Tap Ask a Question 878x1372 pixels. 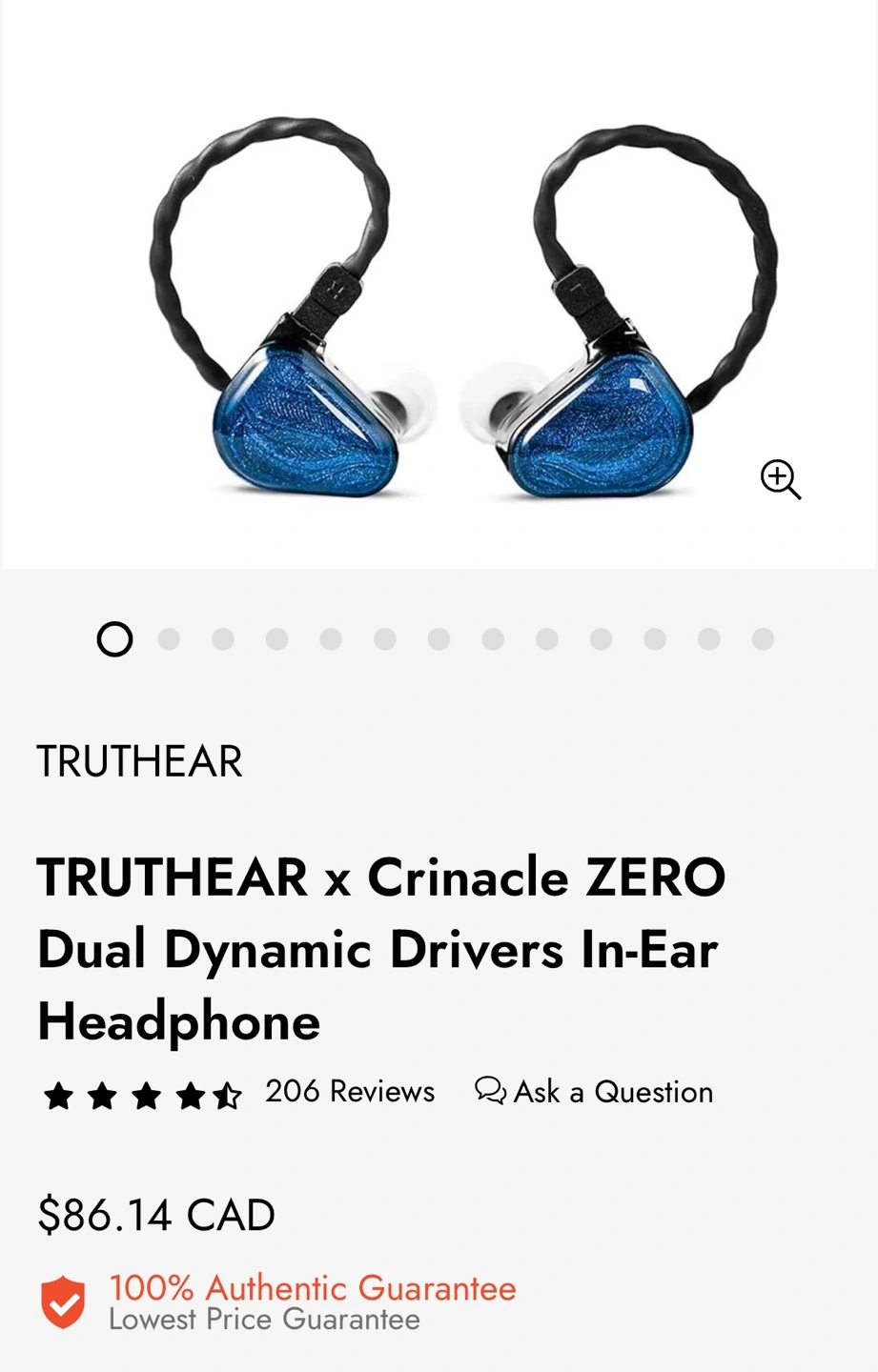click(x=594, y=1092)
